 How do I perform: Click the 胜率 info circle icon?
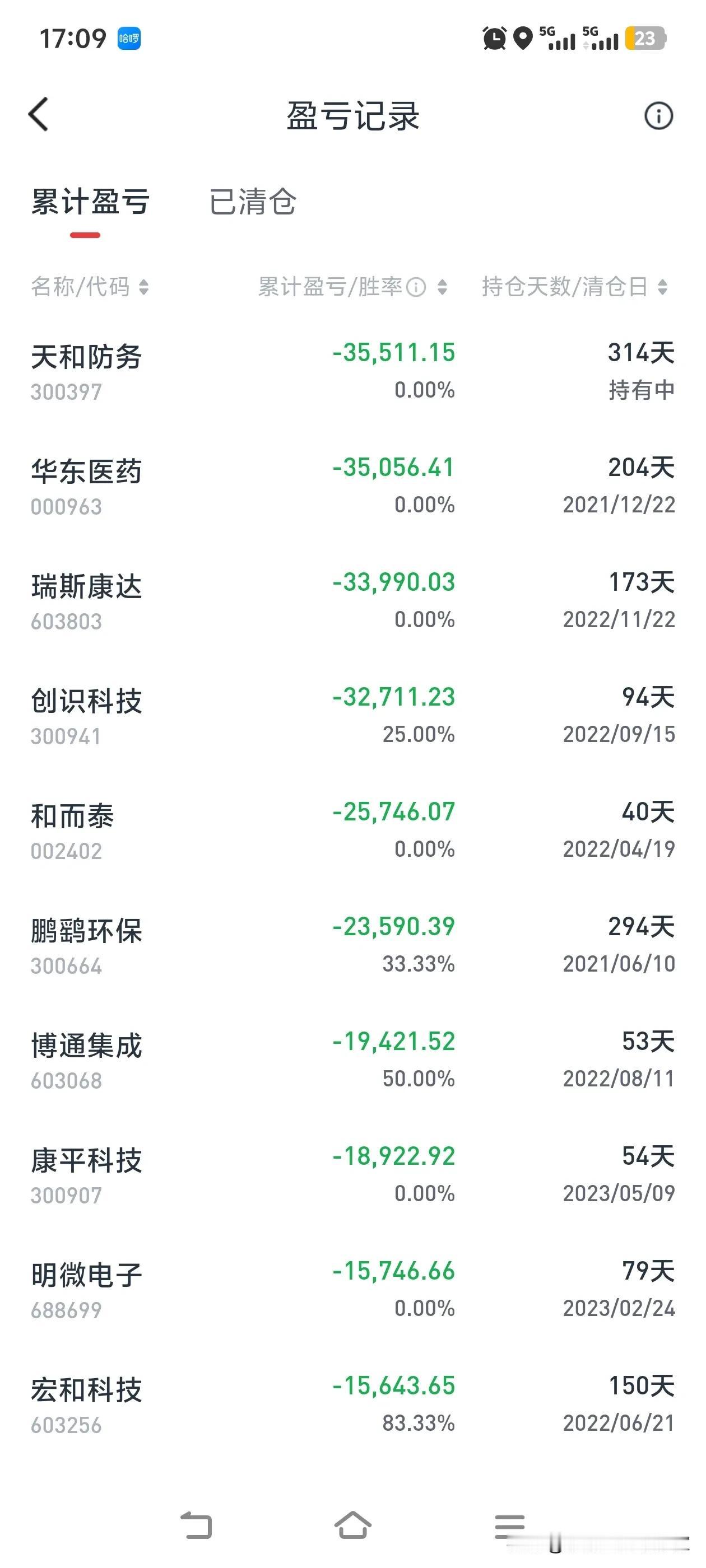click(x=417, y=288)
